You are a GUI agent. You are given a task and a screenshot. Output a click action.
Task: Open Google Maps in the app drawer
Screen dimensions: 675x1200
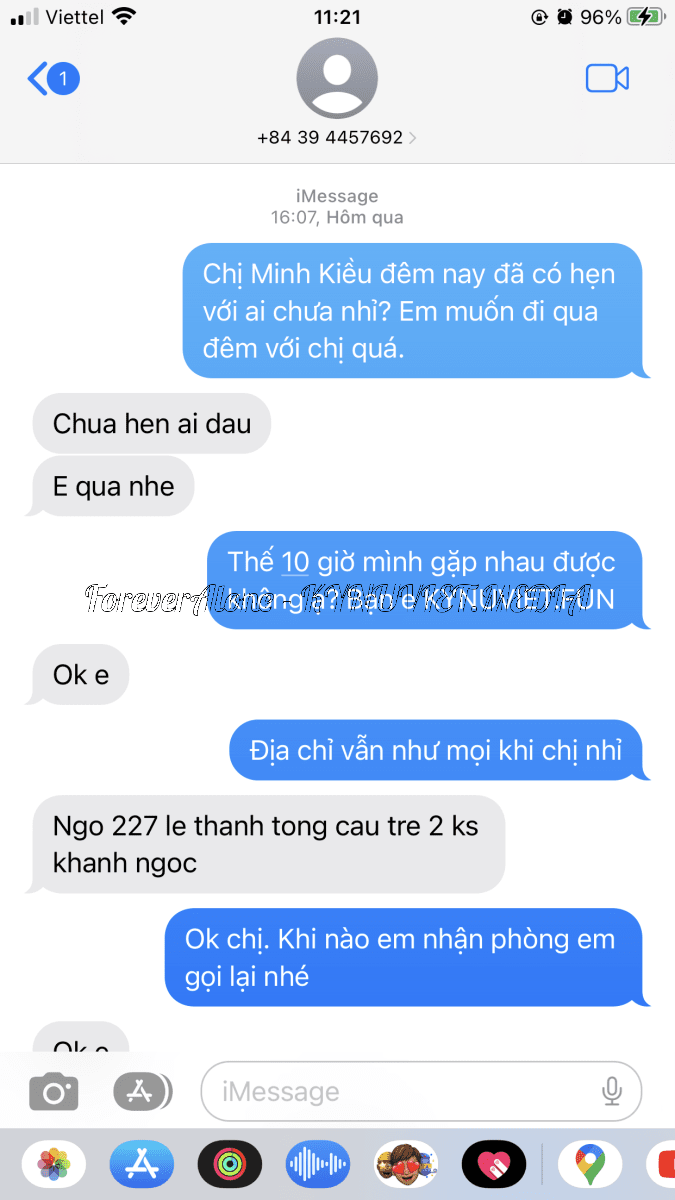tap(590, 1164)
